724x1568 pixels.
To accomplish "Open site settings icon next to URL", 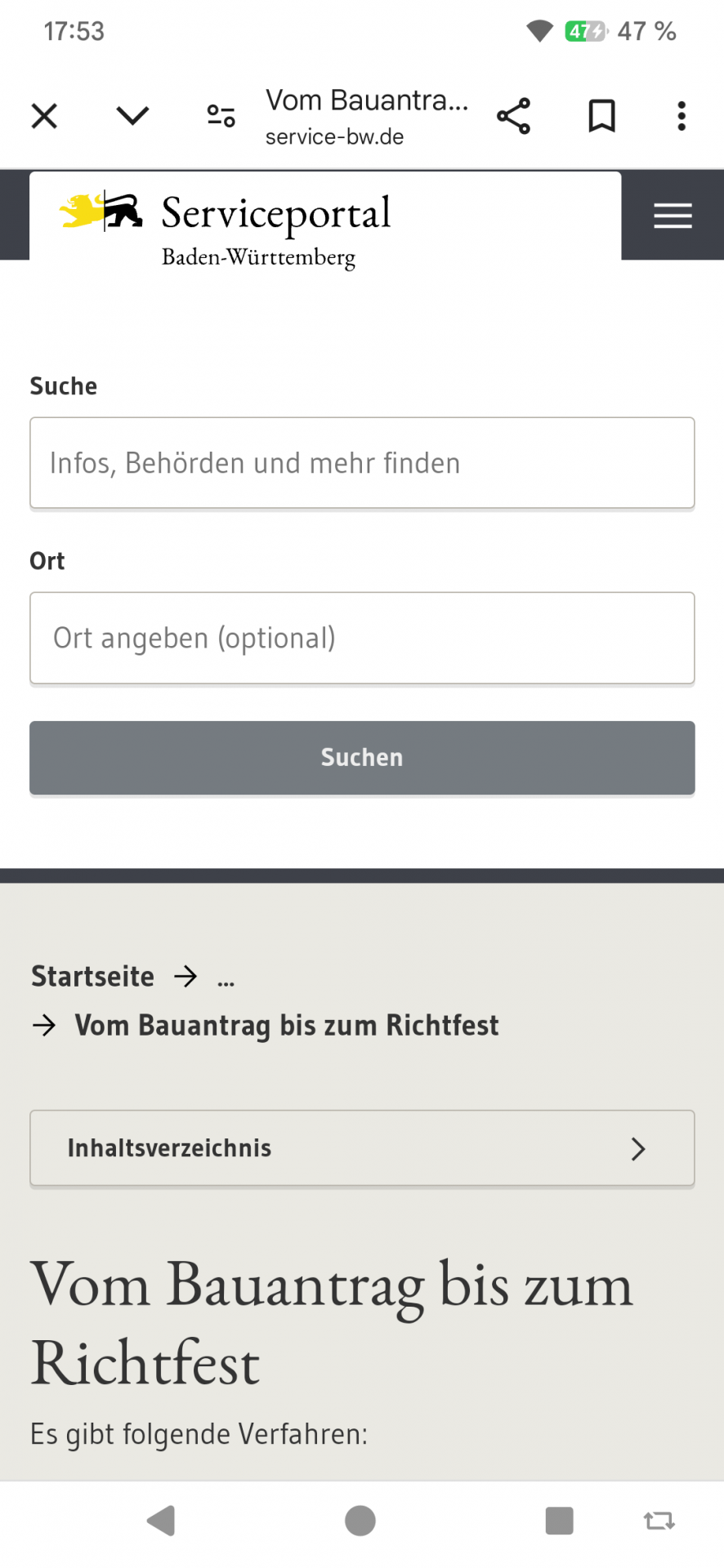I will [x=221, y=116].
